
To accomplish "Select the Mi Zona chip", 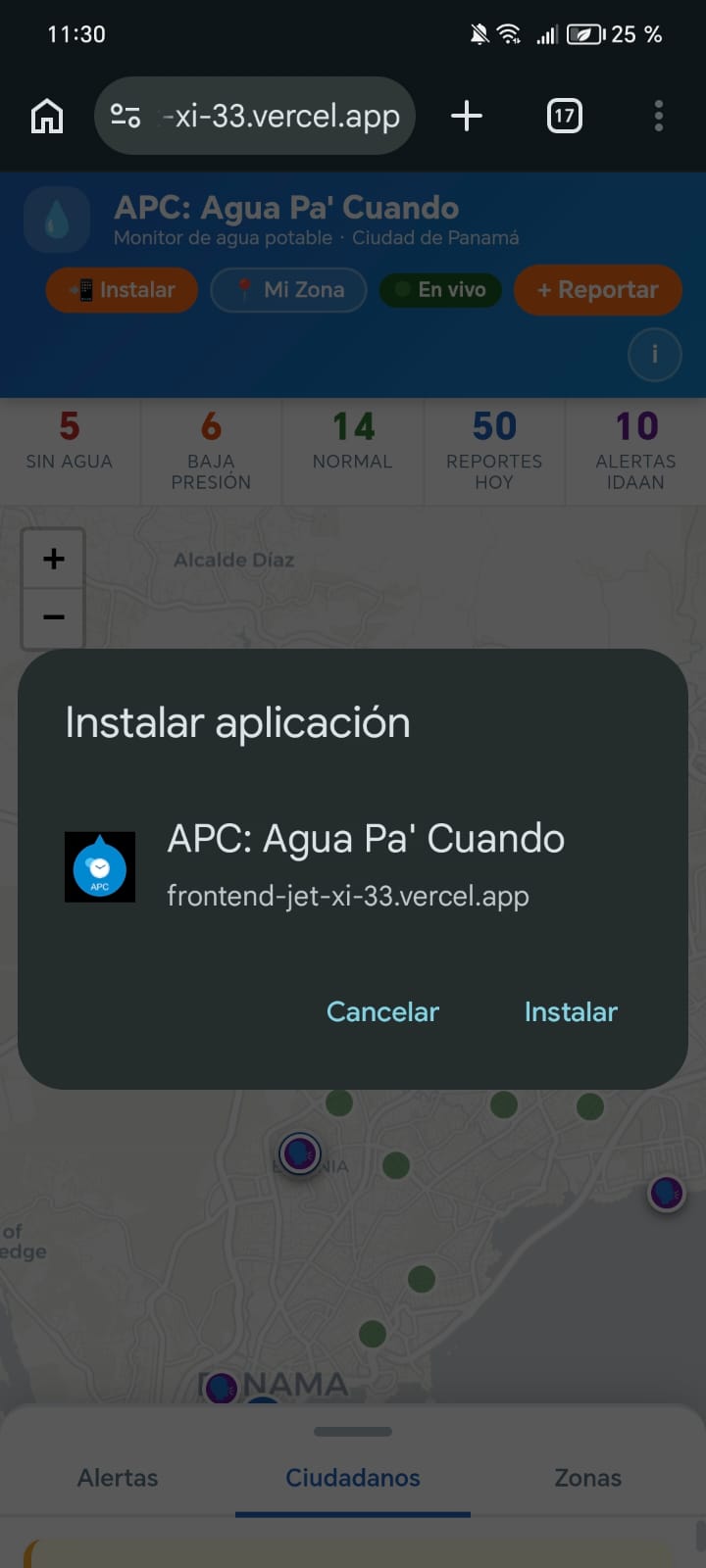I will [289, 290].
